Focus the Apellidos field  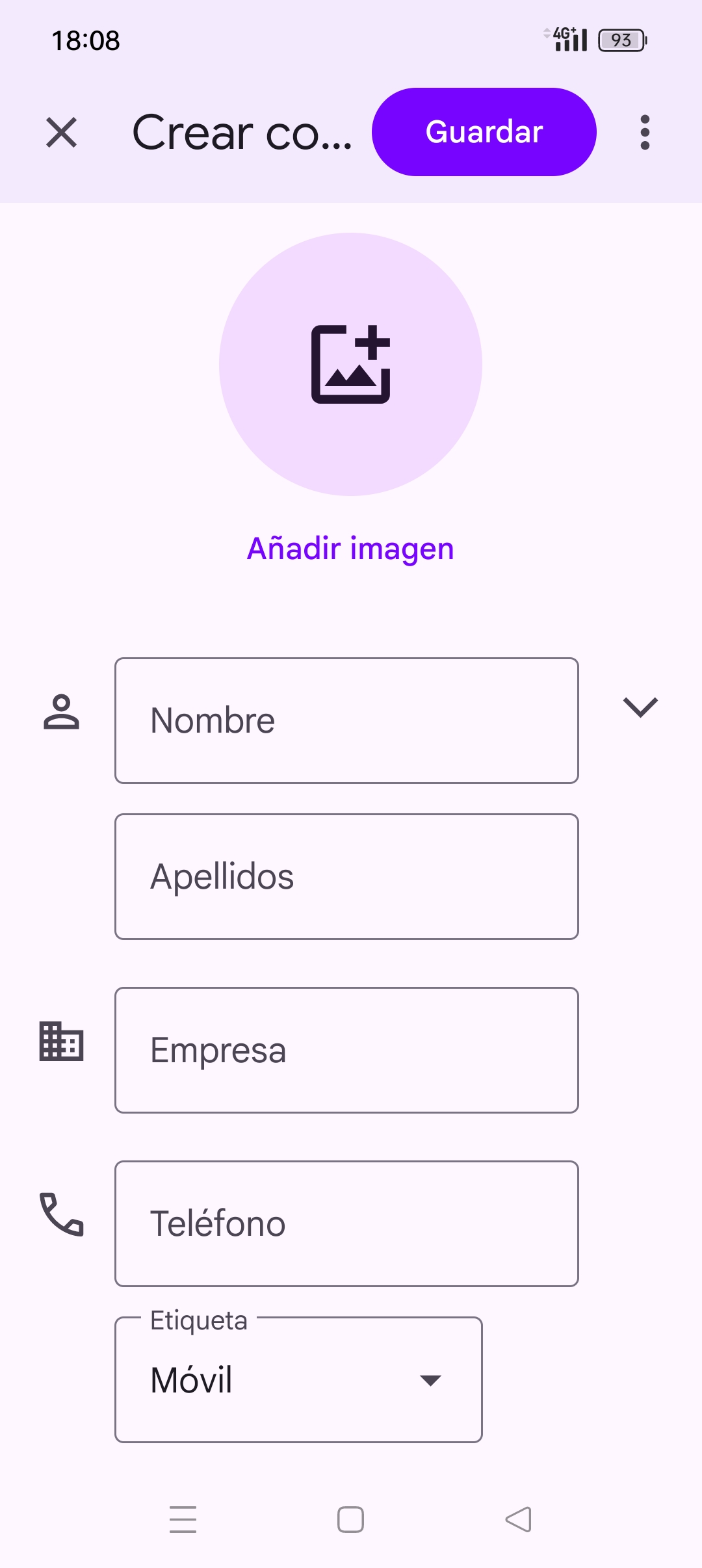(x=346, y=876)
